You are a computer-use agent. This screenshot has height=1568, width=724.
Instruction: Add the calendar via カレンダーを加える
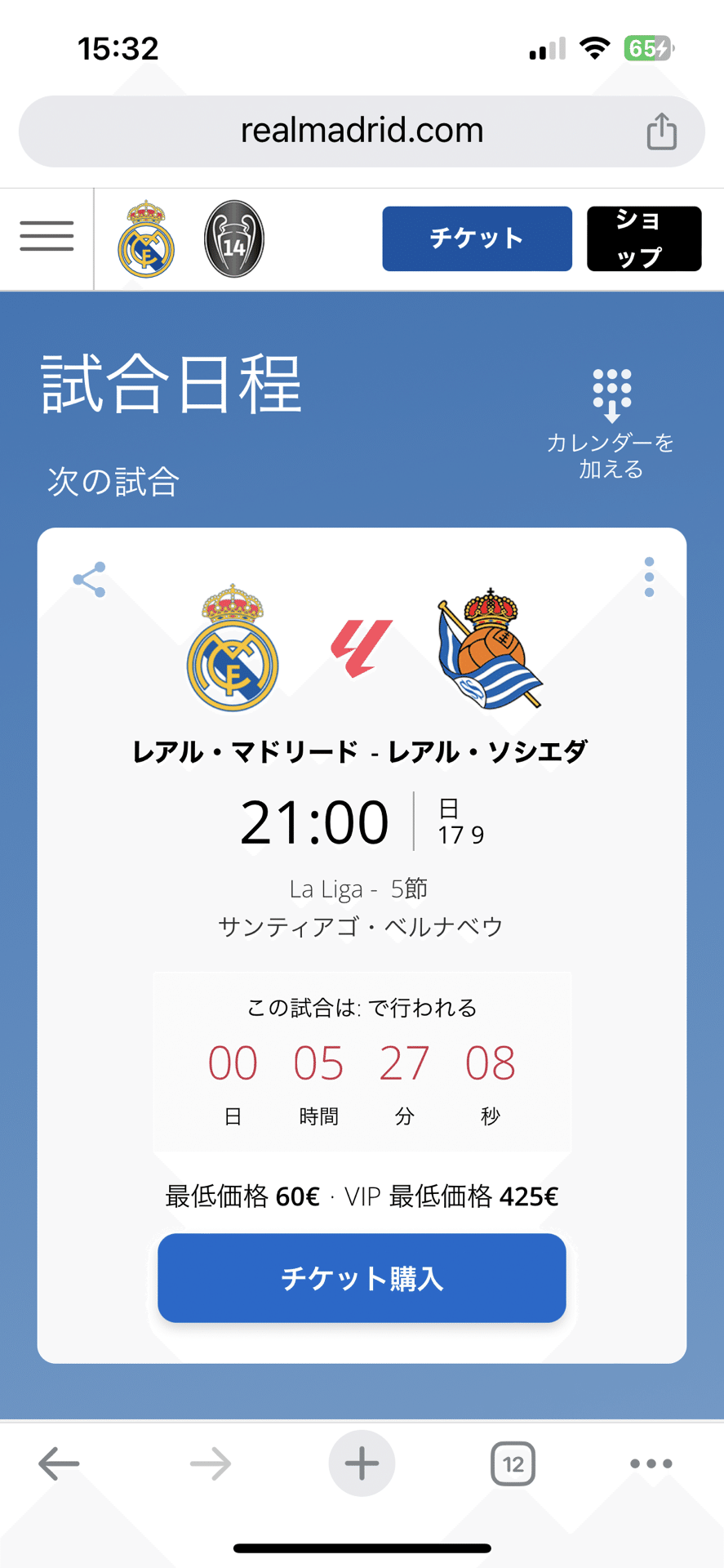click(x=611, y=425)
